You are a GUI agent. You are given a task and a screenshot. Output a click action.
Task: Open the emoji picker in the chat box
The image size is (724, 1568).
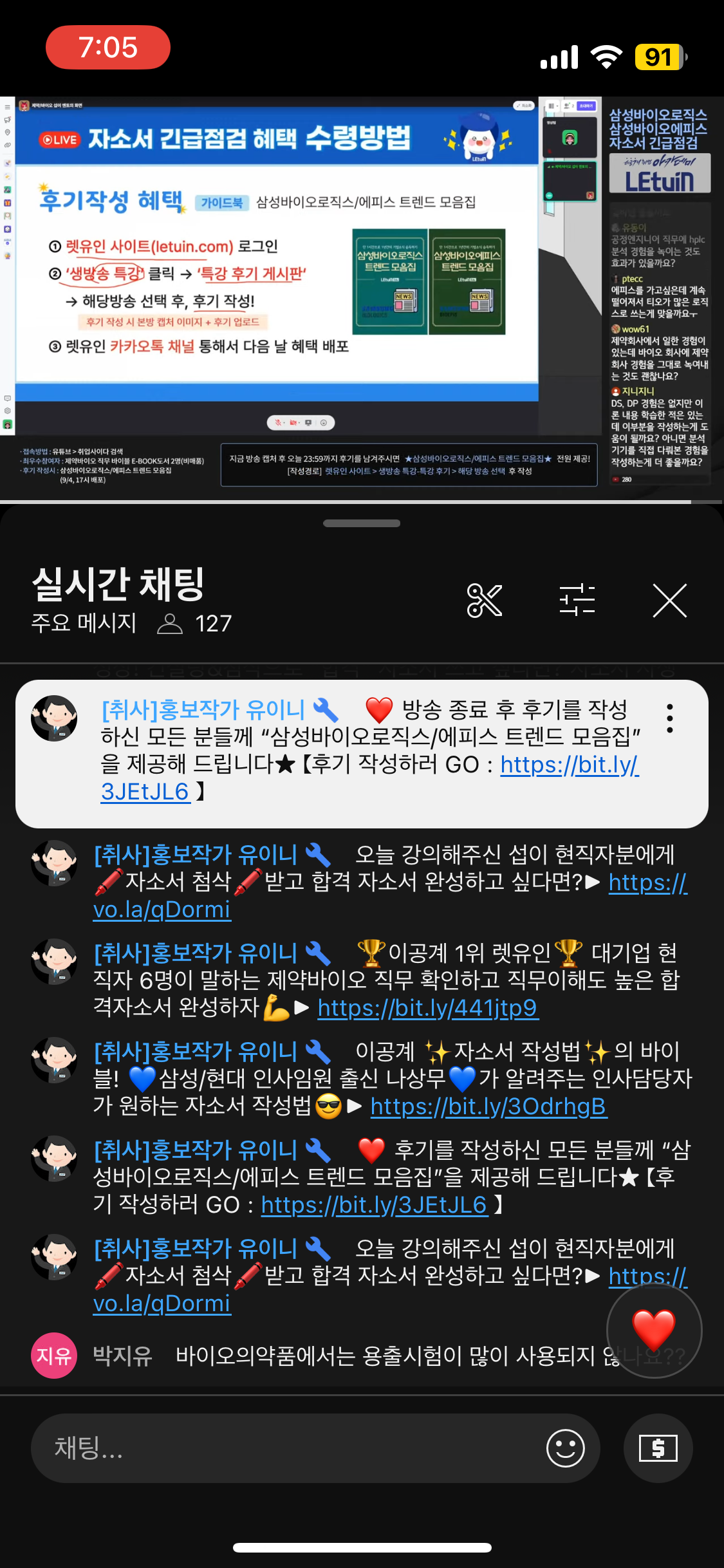tap(565, 1448)
